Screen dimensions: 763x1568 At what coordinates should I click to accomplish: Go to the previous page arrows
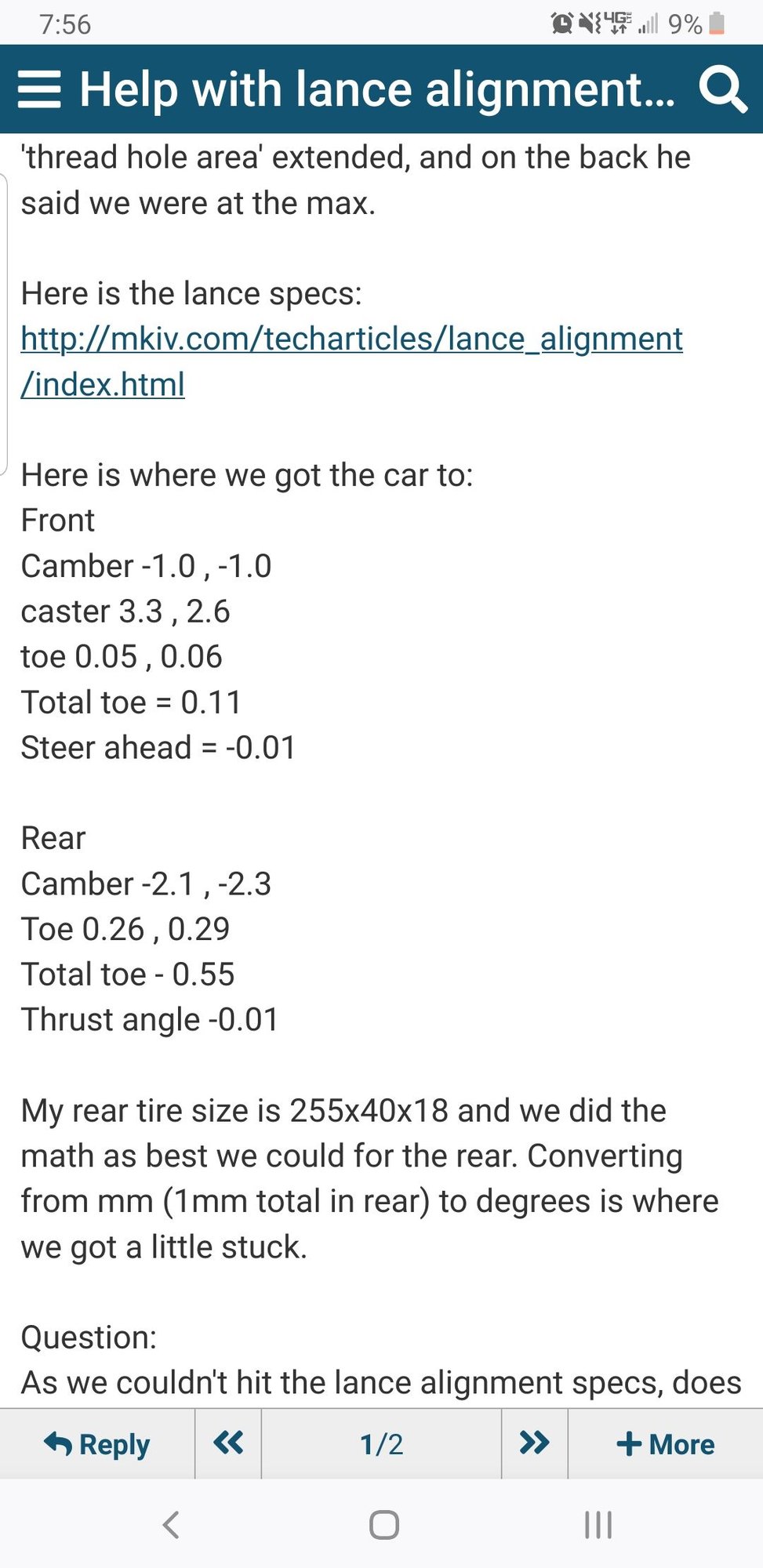228,1443
